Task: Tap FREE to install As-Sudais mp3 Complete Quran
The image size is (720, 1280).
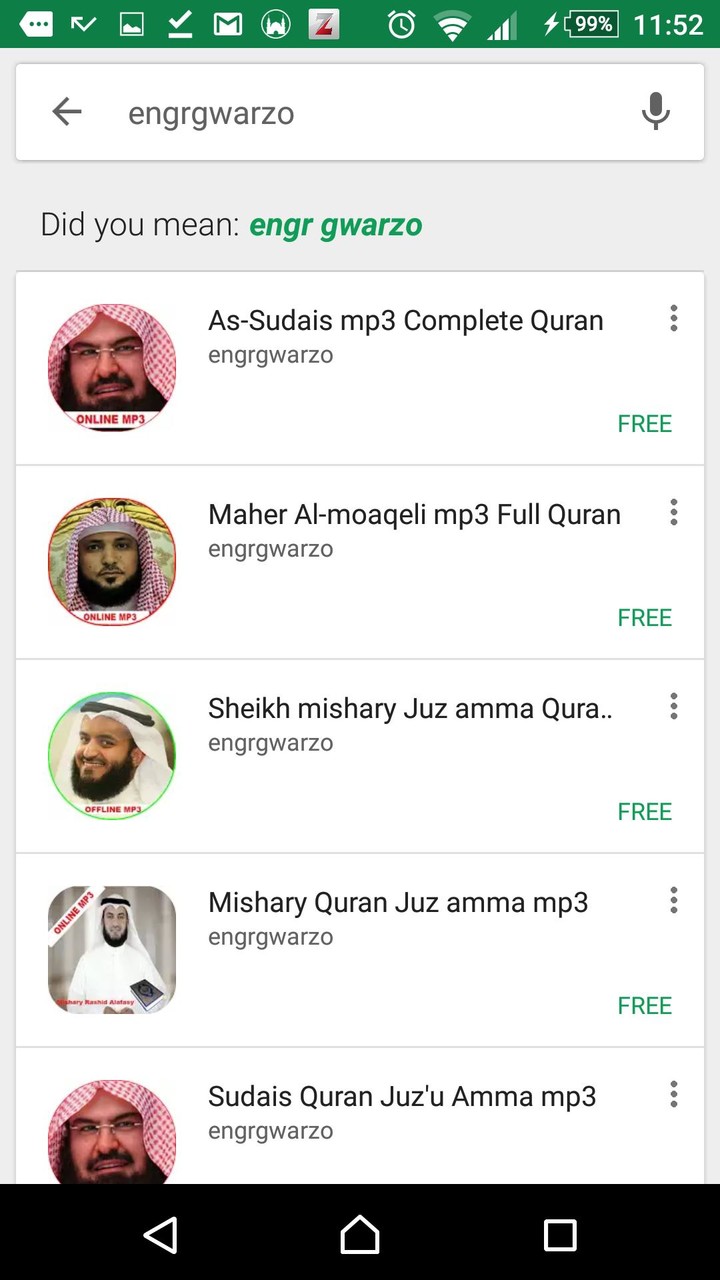Action: pyautogui.click(x=644, y=423)
